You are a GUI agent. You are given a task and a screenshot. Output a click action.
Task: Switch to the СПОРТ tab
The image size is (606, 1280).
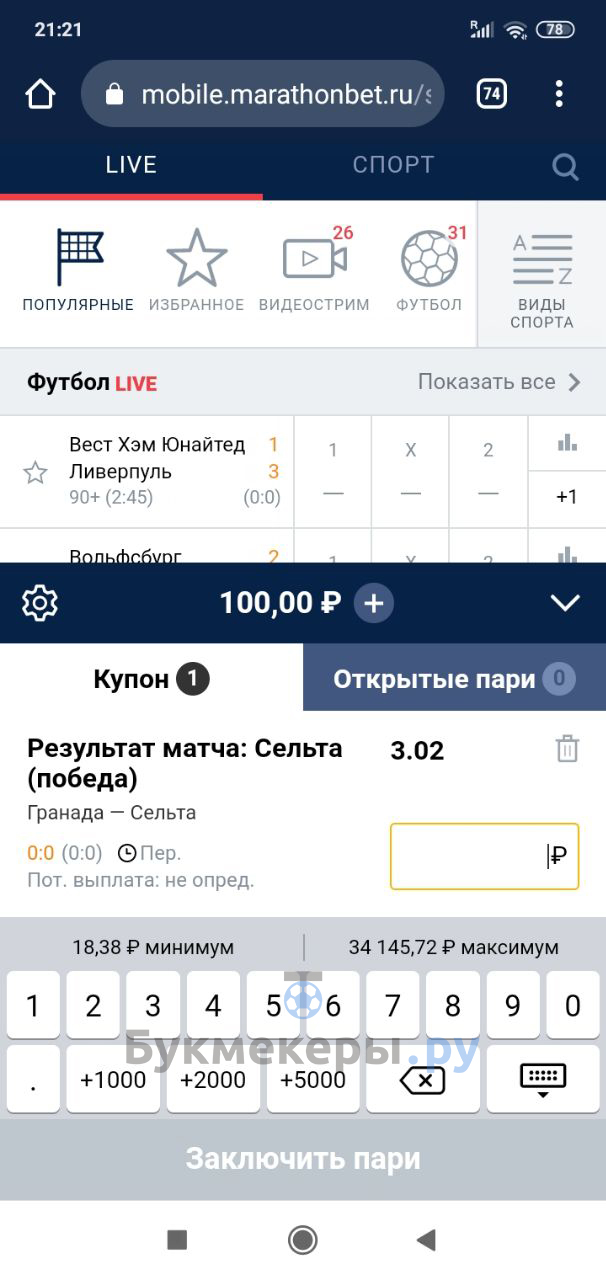coord(393,165)
